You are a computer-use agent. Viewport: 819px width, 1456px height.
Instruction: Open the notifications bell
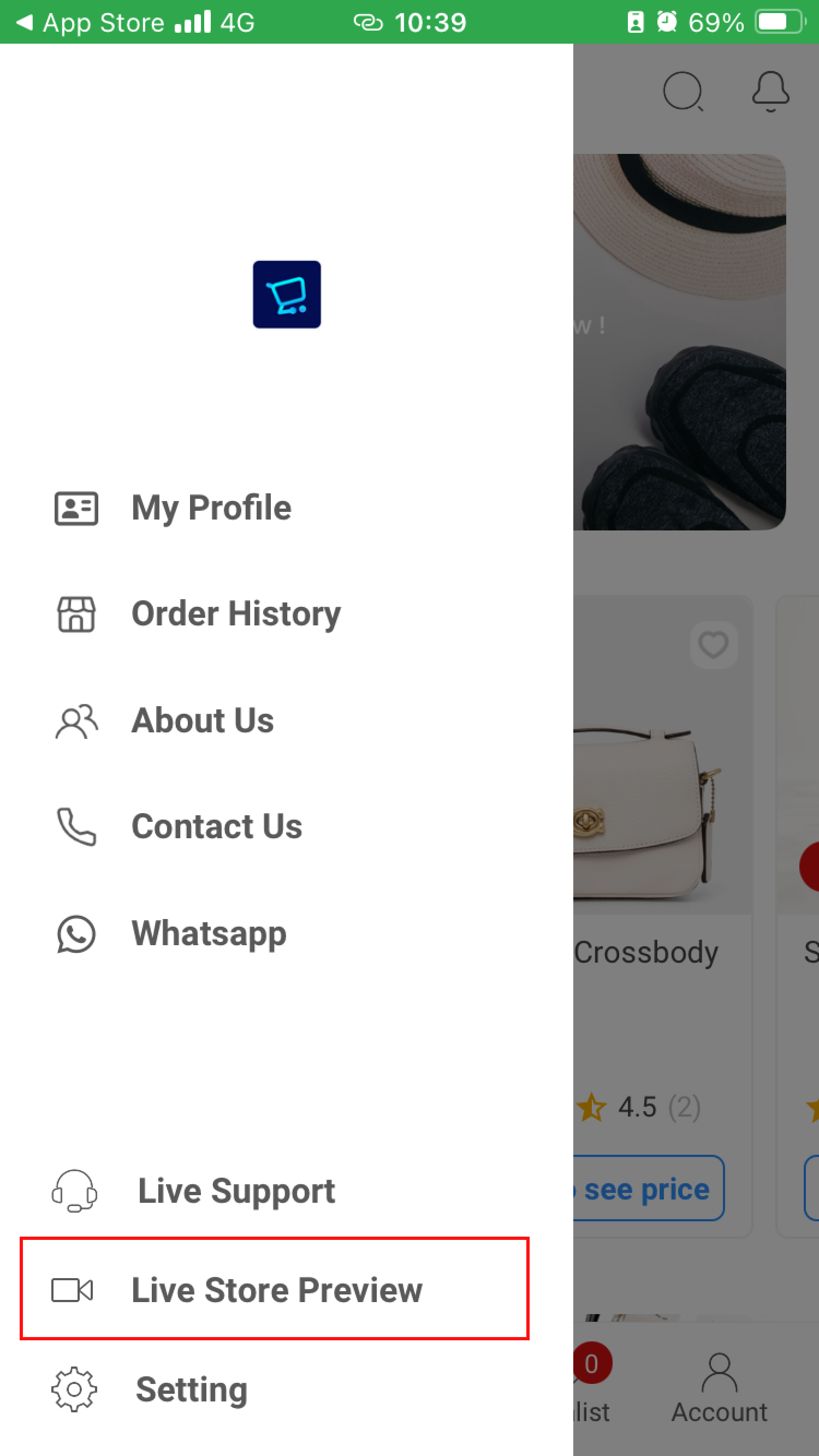pos(770,91)
